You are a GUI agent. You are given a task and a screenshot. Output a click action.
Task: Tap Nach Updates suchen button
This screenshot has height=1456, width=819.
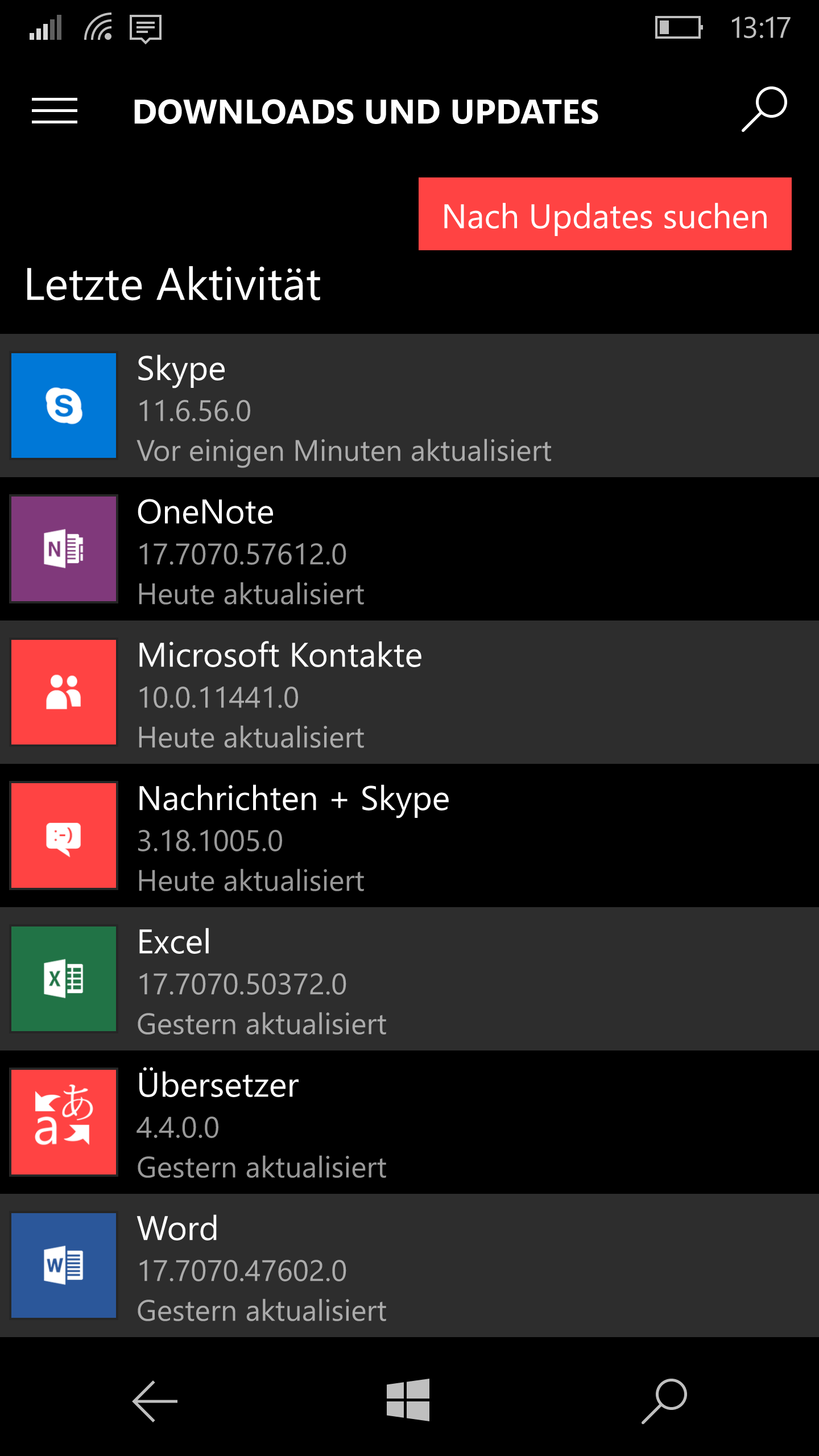click(x=605, y=214)
